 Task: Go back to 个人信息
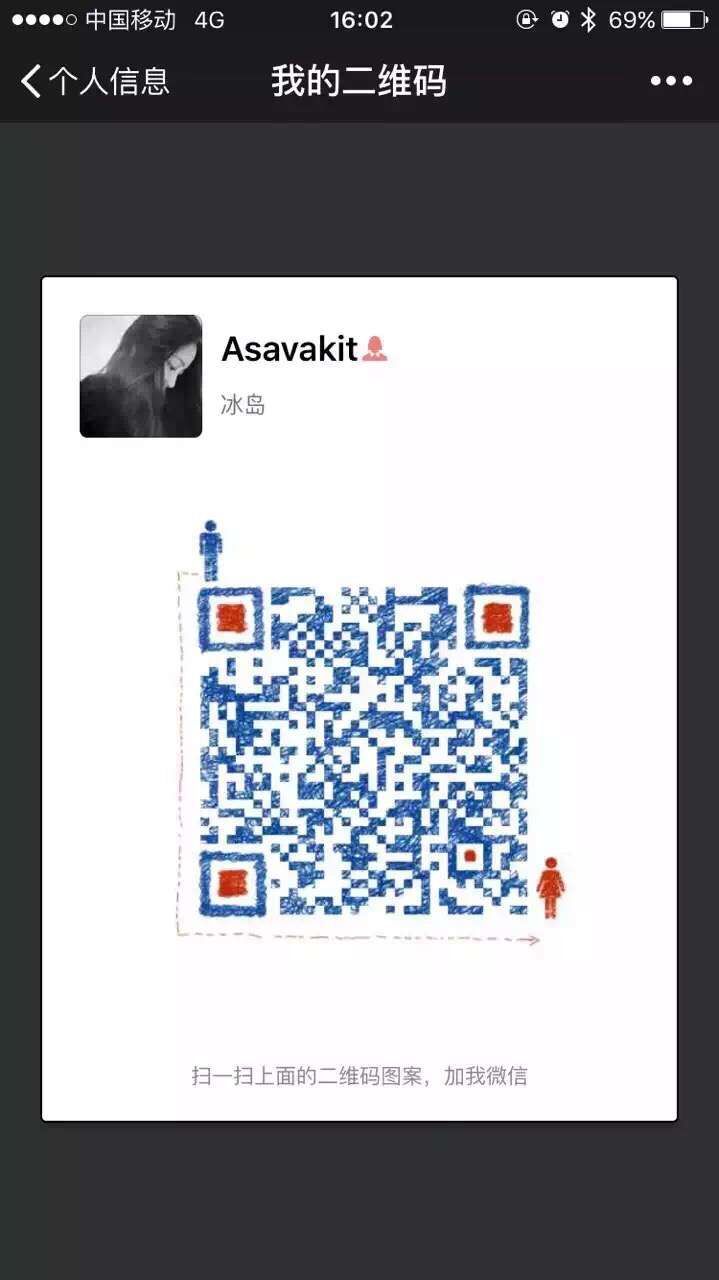[95, 81]
